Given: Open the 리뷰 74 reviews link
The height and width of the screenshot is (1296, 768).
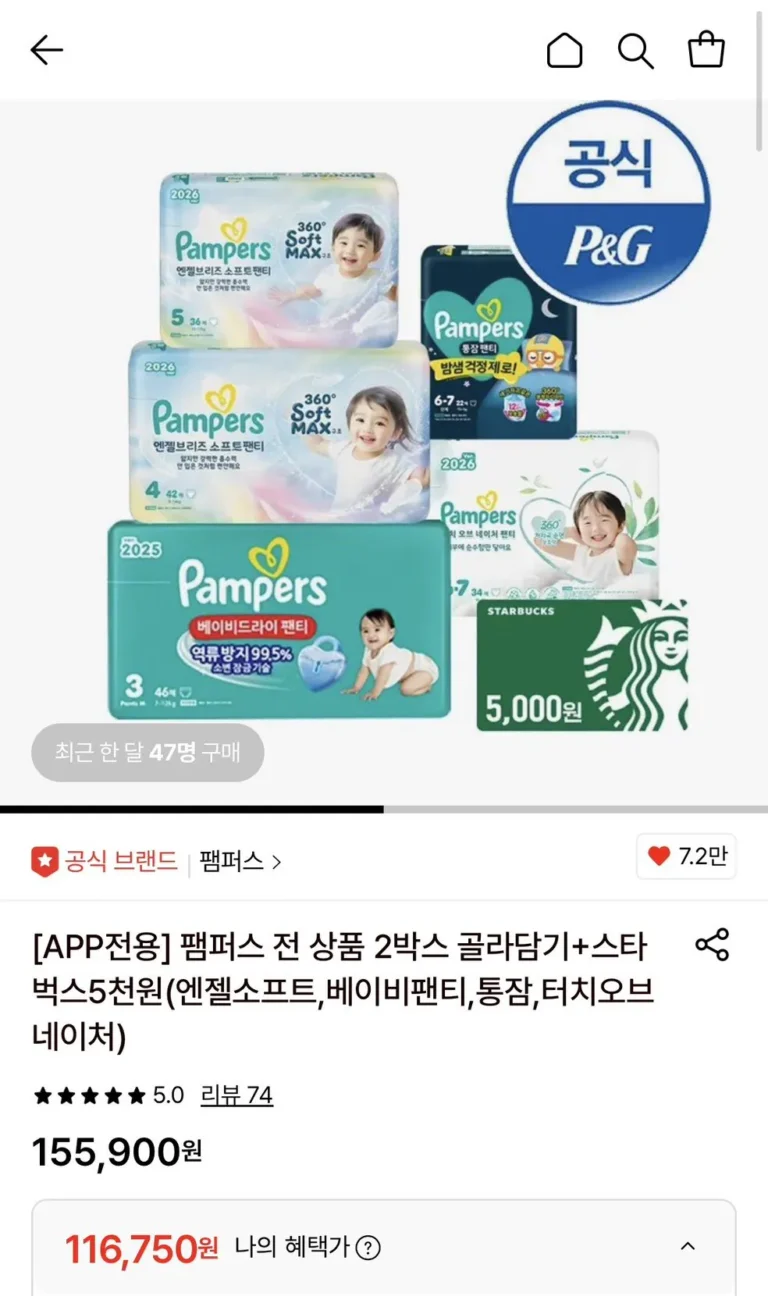Looking at the screenshot, I should click(236, 1095).
